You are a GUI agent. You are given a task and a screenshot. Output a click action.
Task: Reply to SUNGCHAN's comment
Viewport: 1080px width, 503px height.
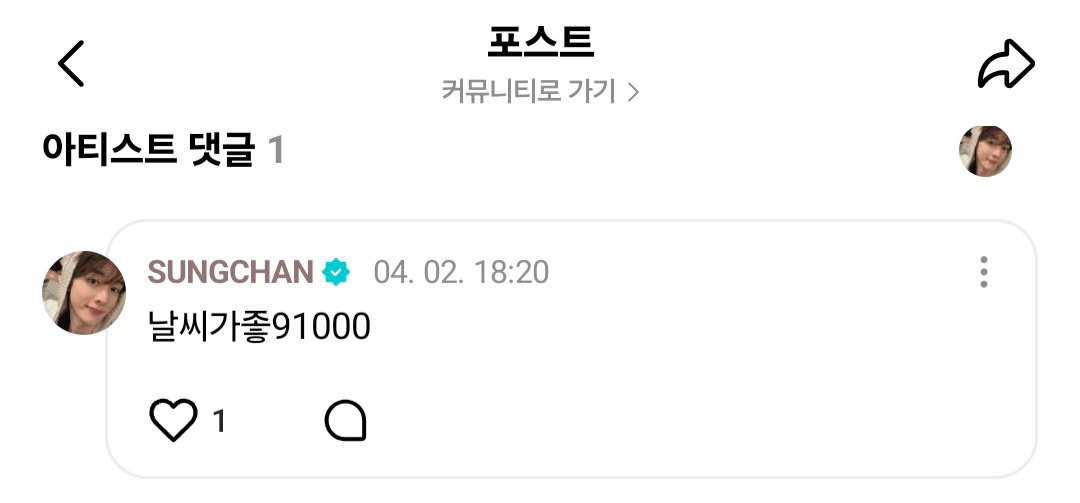pyautogui.click(x=346, y=421)
